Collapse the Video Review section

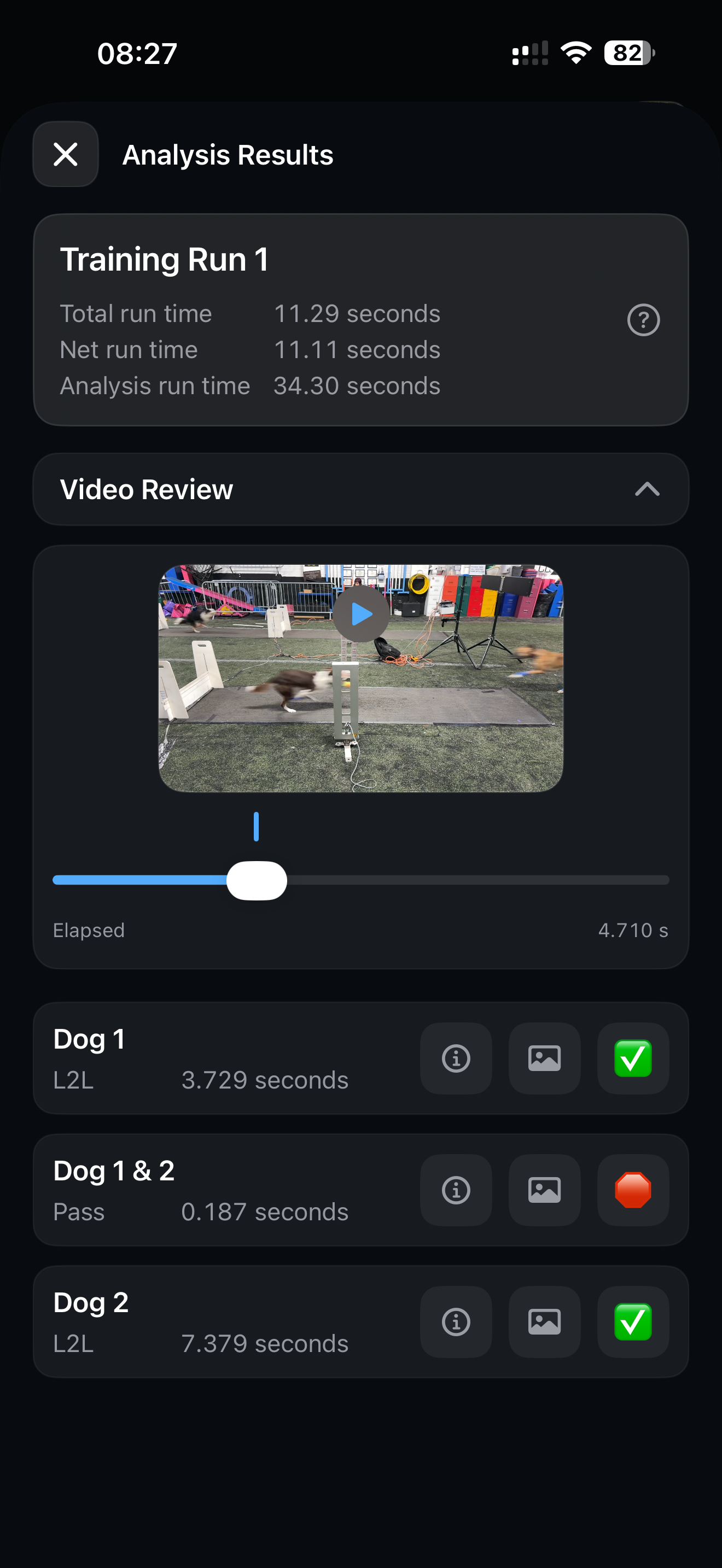click(x=647, y=489)
